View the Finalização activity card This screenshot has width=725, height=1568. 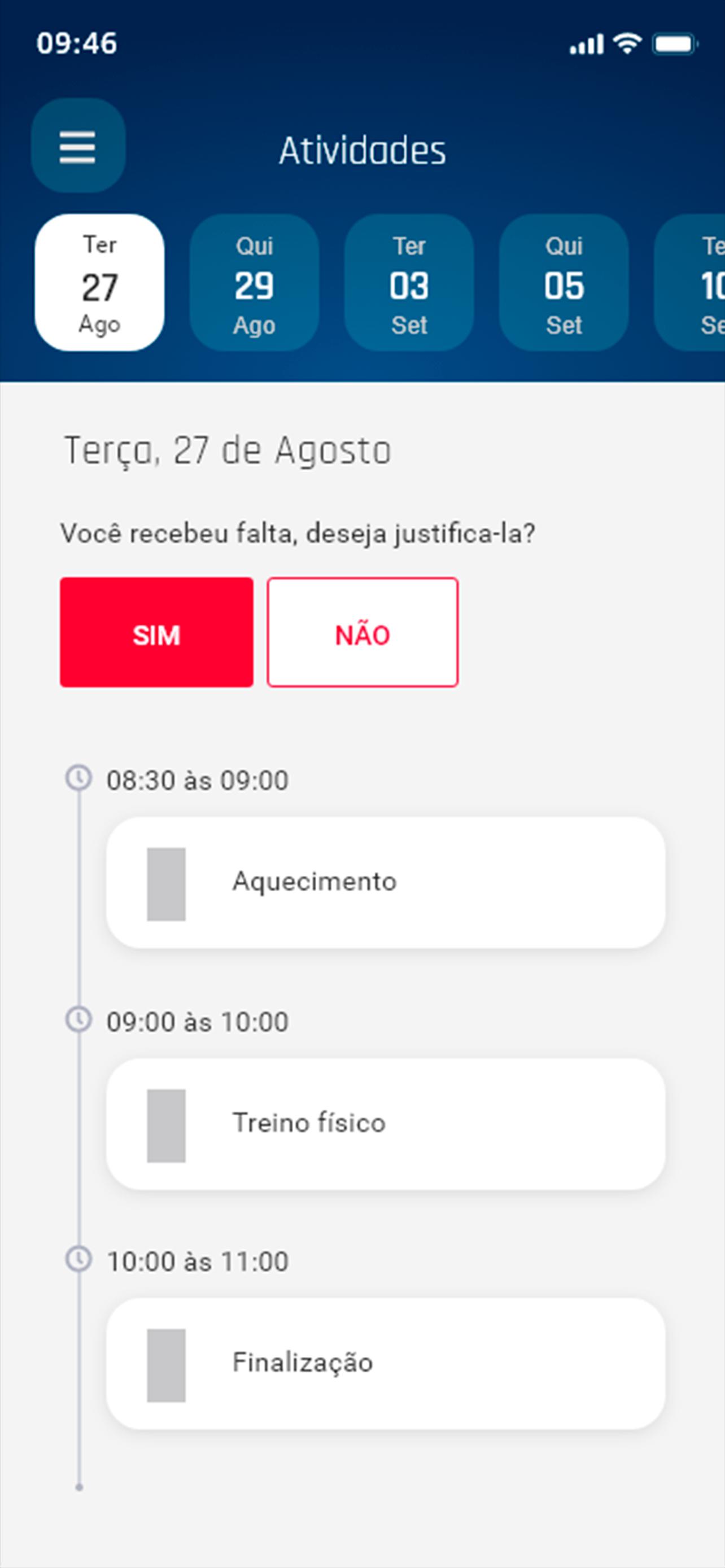[x=386, y=1364]
